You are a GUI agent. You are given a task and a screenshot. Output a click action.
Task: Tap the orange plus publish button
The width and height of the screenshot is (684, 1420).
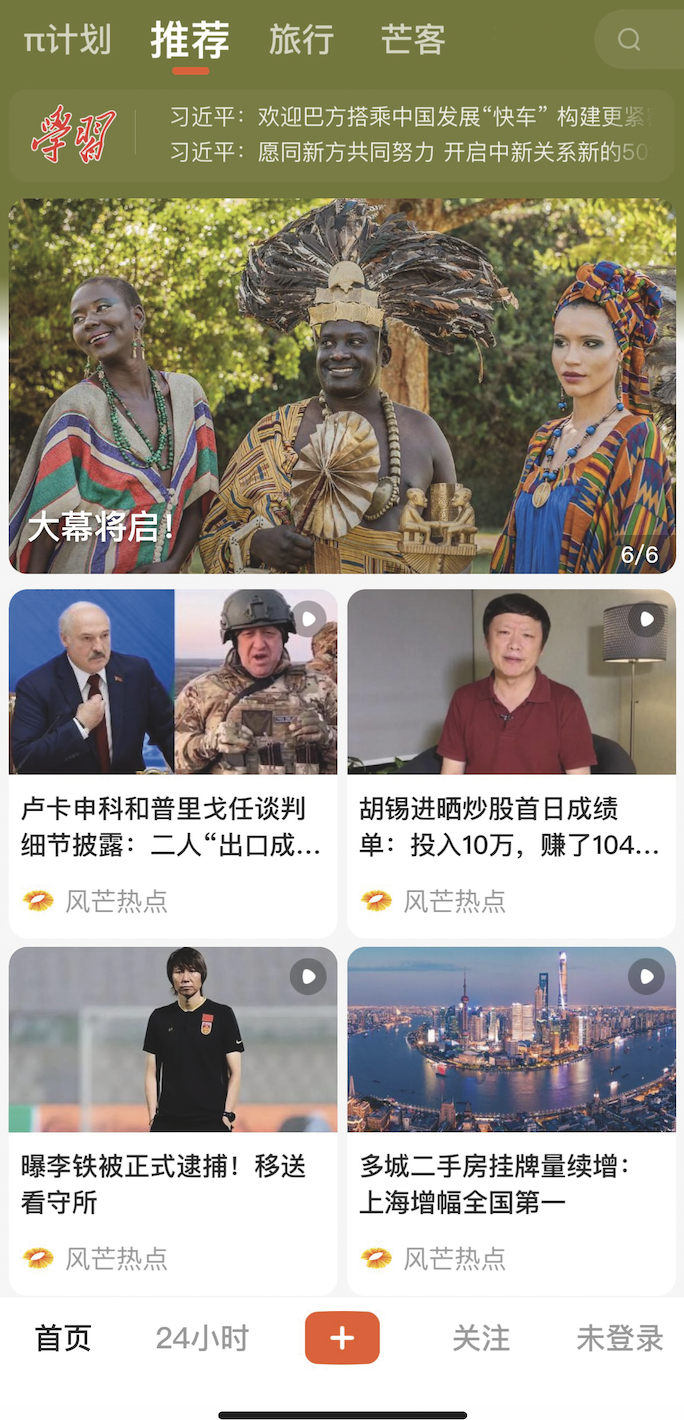pyautogui.click(x=342, y=1338)
